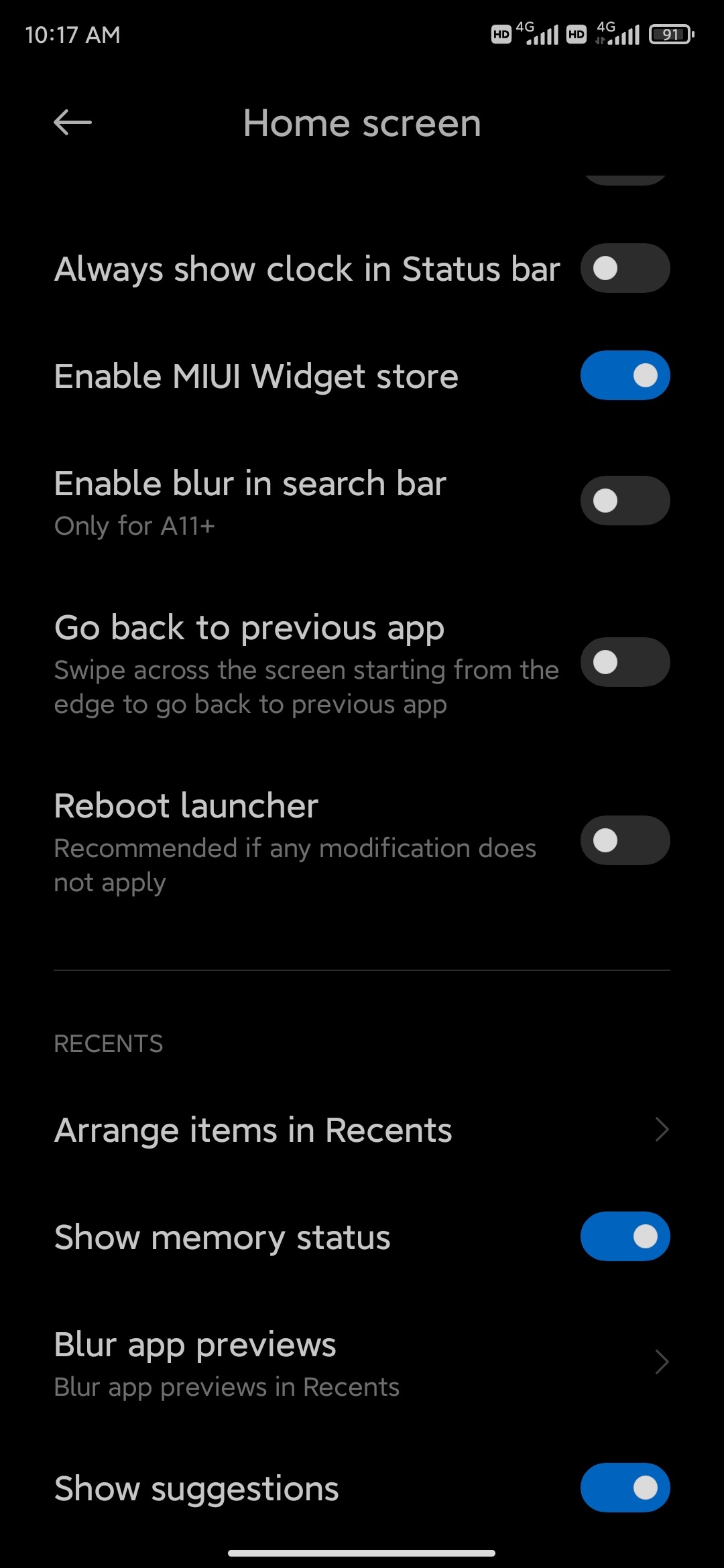Turn on Always show clock in Status bar
The height and width of the screenshot is (1568, 724).
pyautogui.click(x=625, y=268)
